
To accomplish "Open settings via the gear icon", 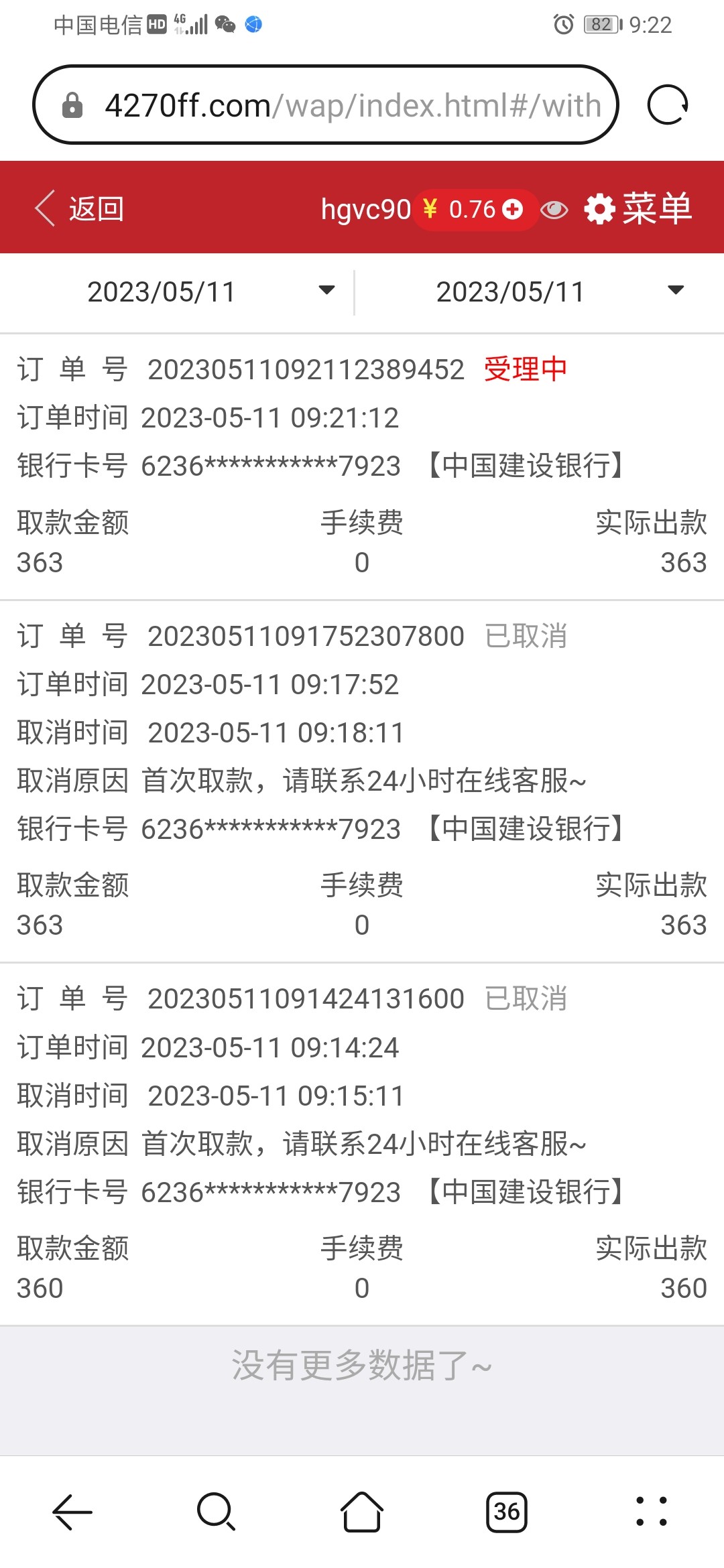I will (x=599, y=208).
